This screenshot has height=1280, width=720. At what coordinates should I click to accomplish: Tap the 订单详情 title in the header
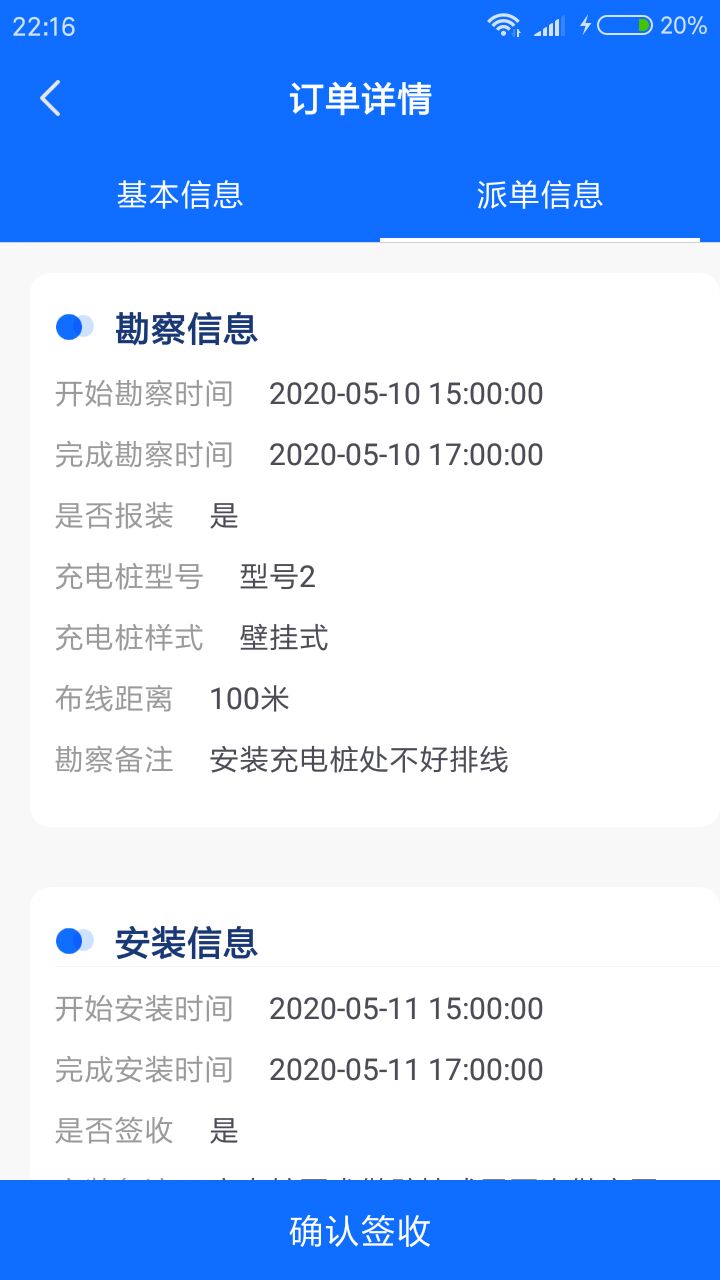[x=360, y=98]
